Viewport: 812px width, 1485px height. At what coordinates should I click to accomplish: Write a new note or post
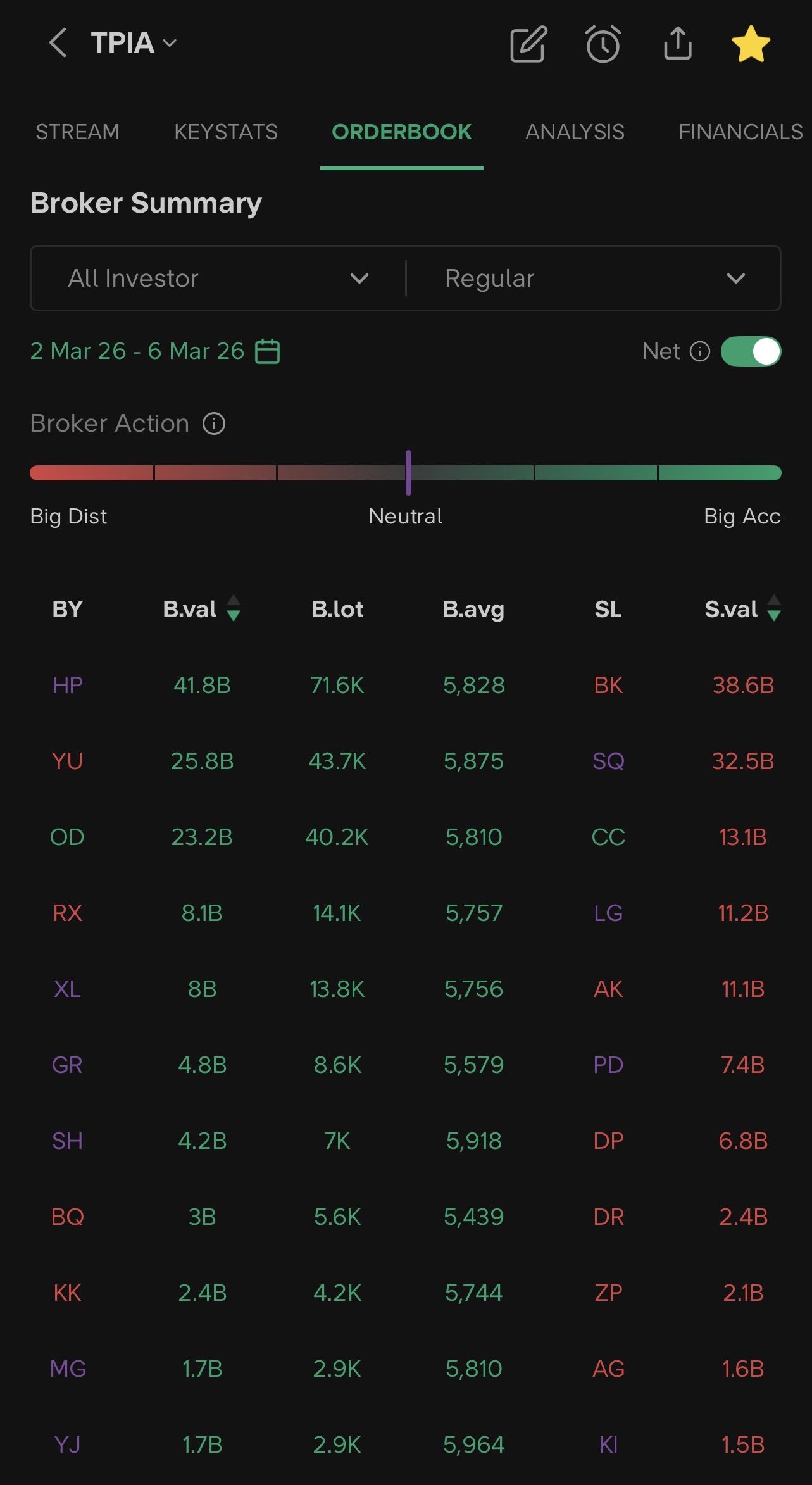528,44
